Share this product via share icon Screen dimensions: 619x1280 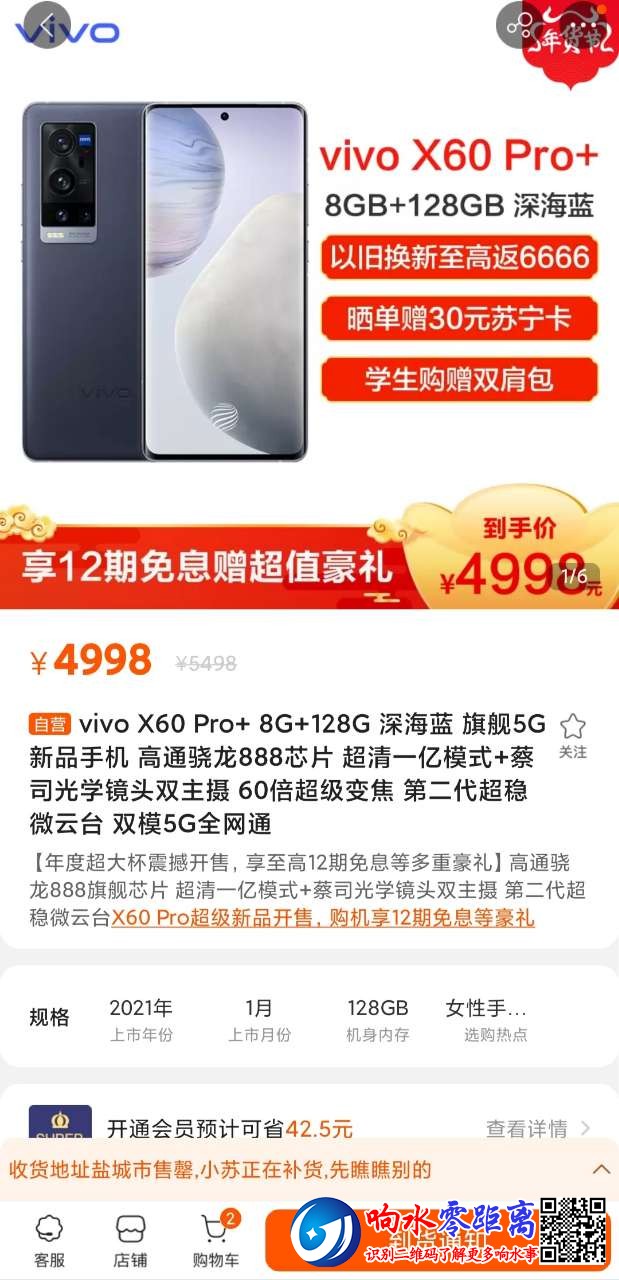click(518, 25)
